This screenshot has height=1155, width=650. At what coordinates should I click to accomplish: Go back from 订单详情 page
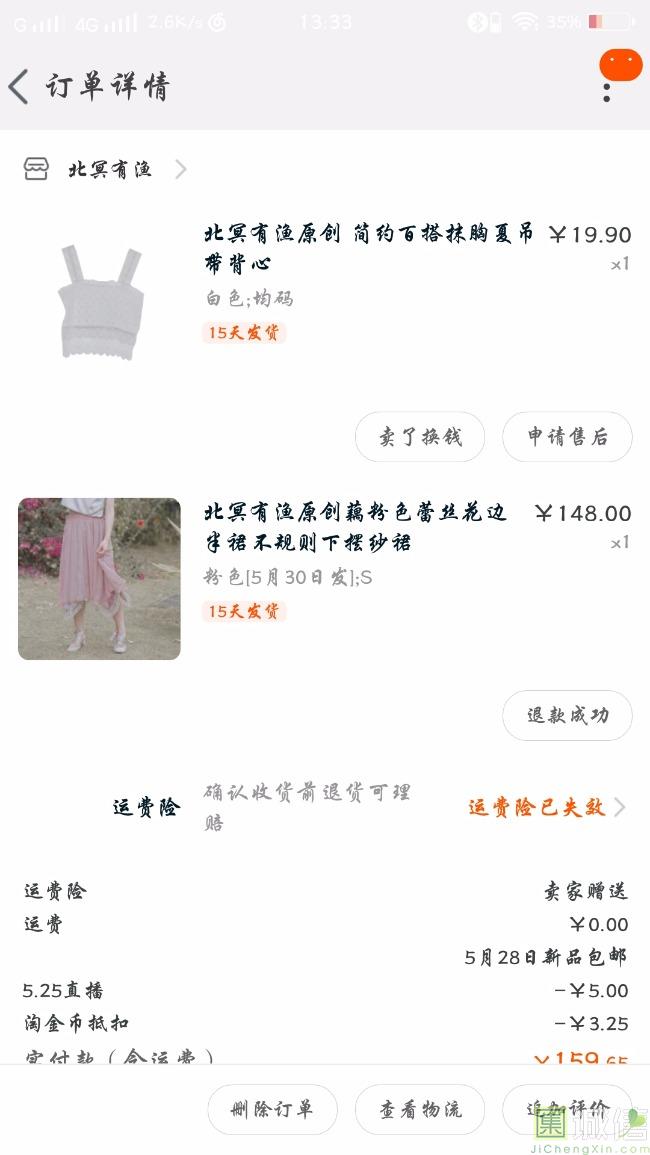coord(20,87)
